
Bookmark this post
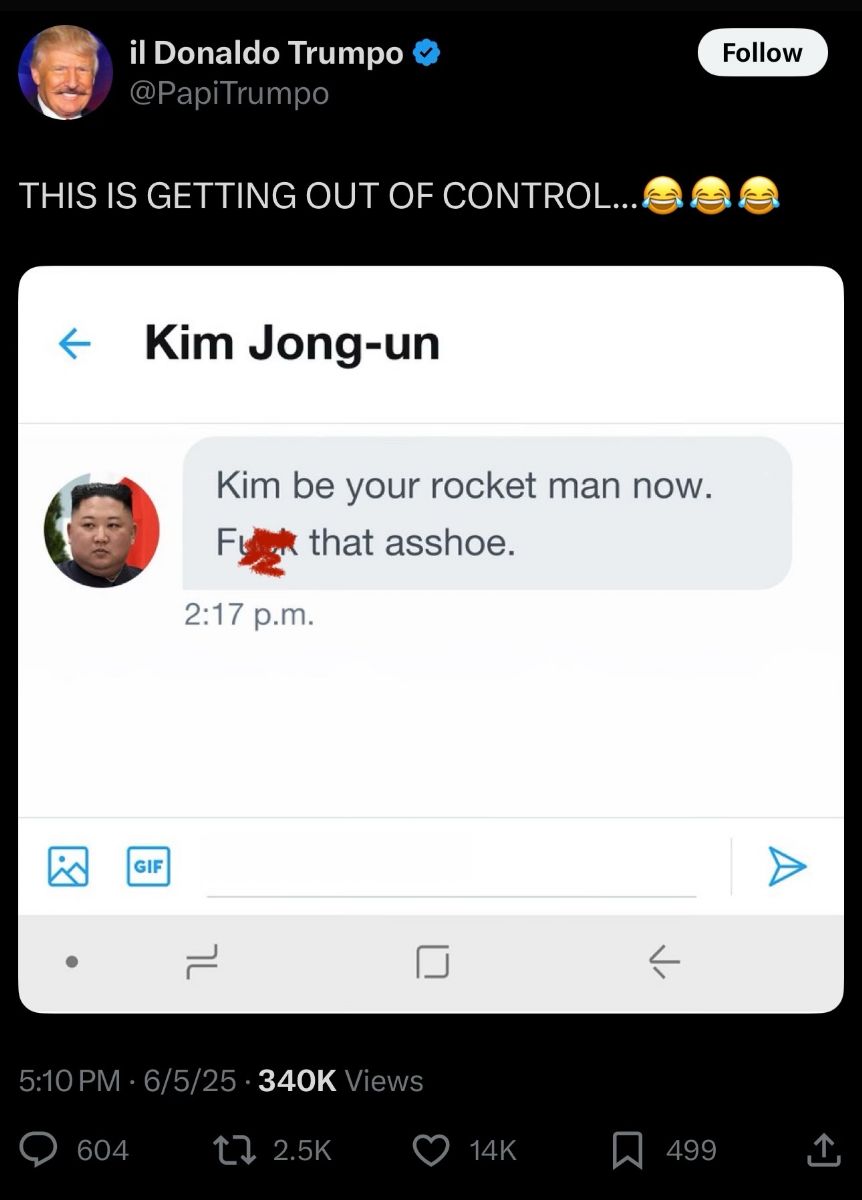click(627, 1150)
